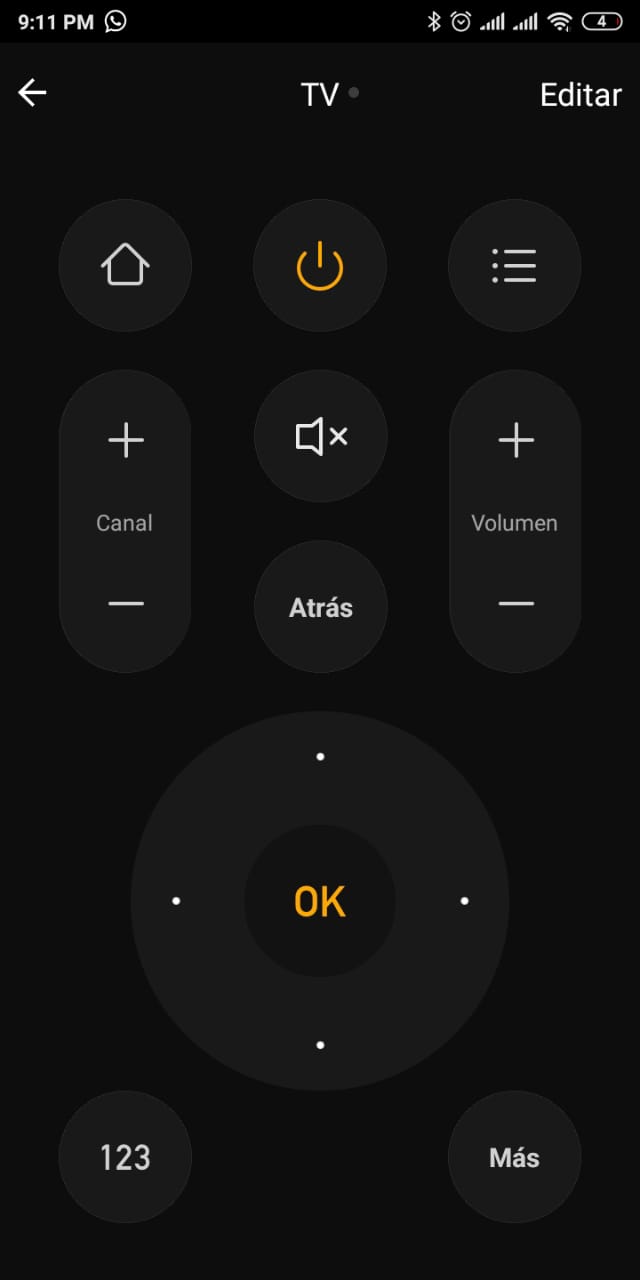The image size is (640, 1280).
Task: Open the menu list button
Action: 514,266
